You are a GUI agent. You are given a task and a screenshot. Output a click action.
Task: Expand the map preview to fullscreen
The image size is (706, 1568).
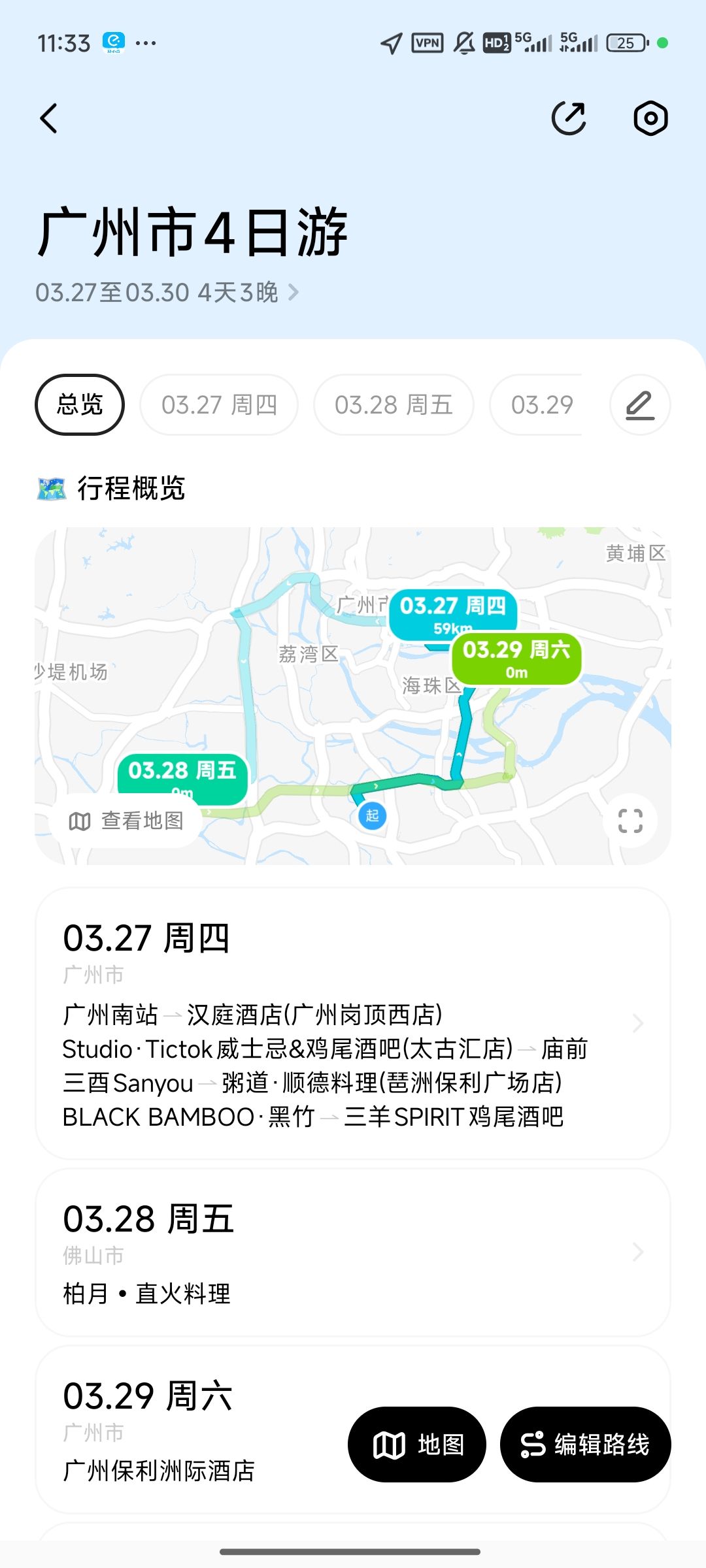coord(630,821)
